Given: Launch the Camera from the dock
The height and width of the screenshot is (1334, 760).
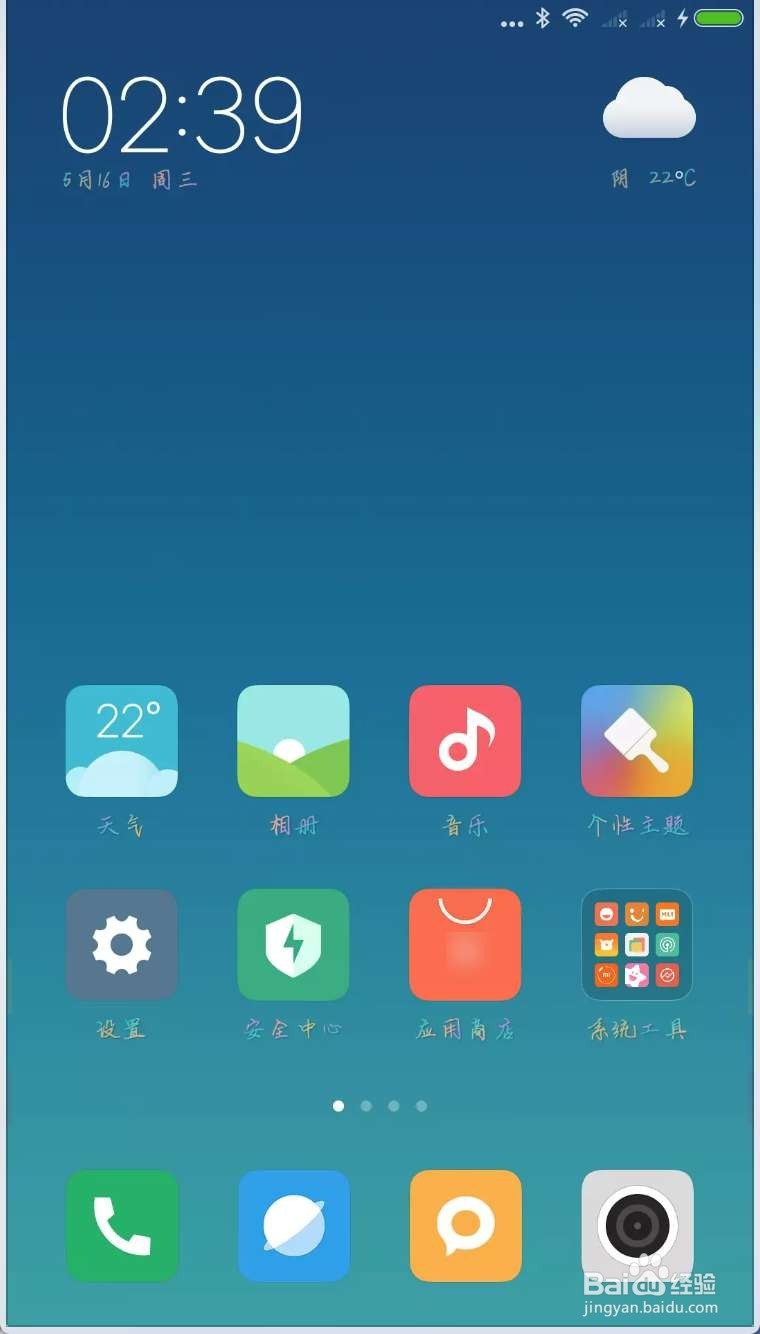Looking at the screenshot, I should (x=637, y=1226).
